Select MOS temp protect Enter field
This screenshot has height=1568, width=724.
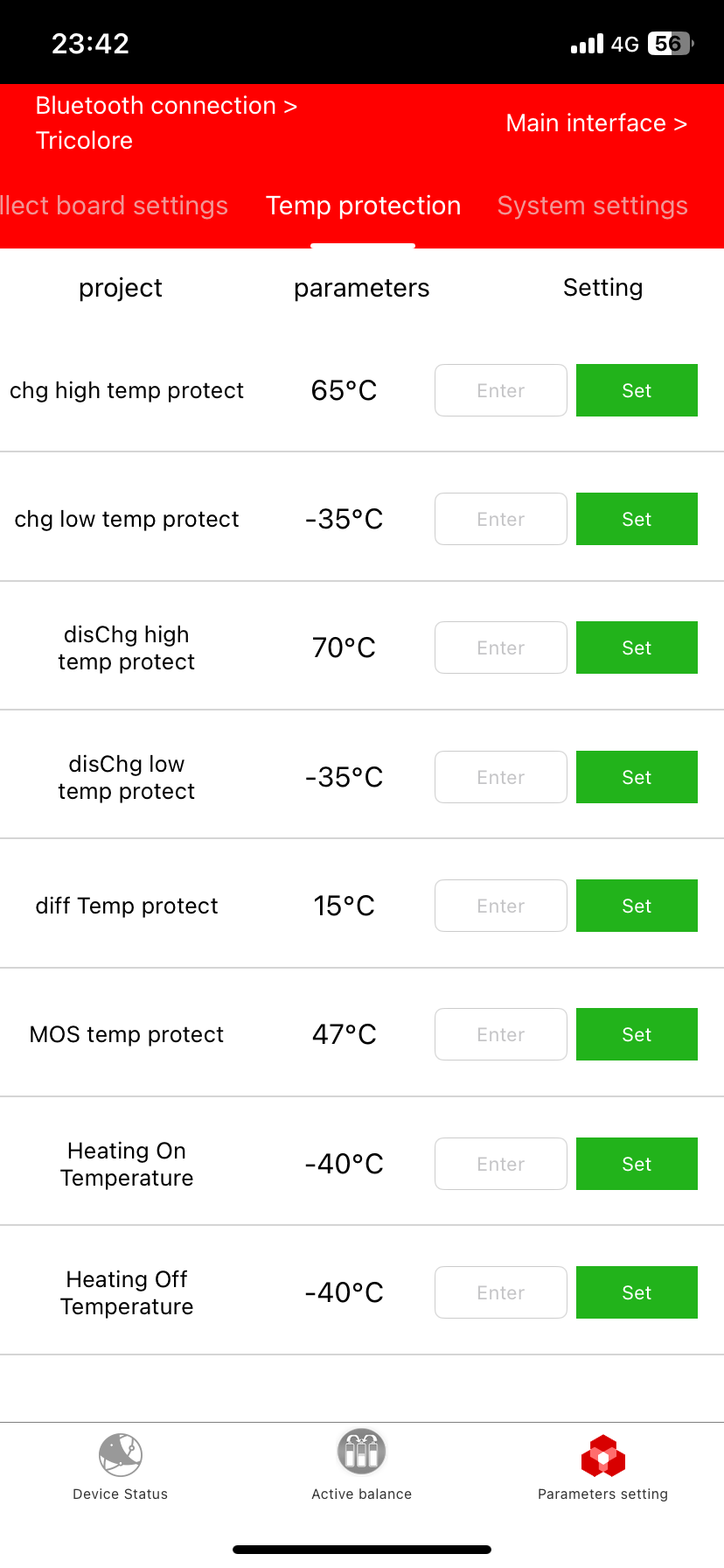pyautogui.click(x=500, y=1034)
